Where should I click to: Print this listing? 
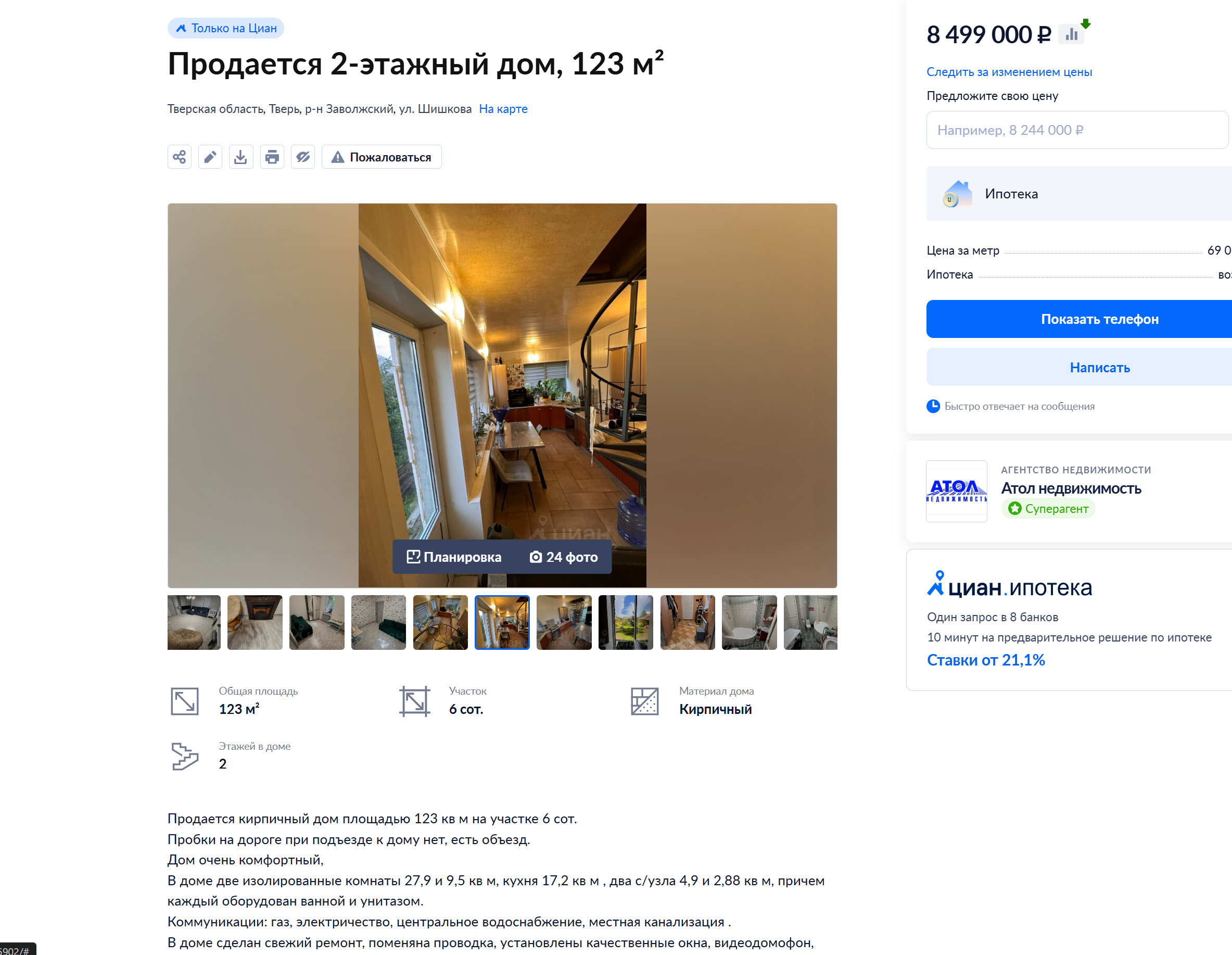(272, 157)
